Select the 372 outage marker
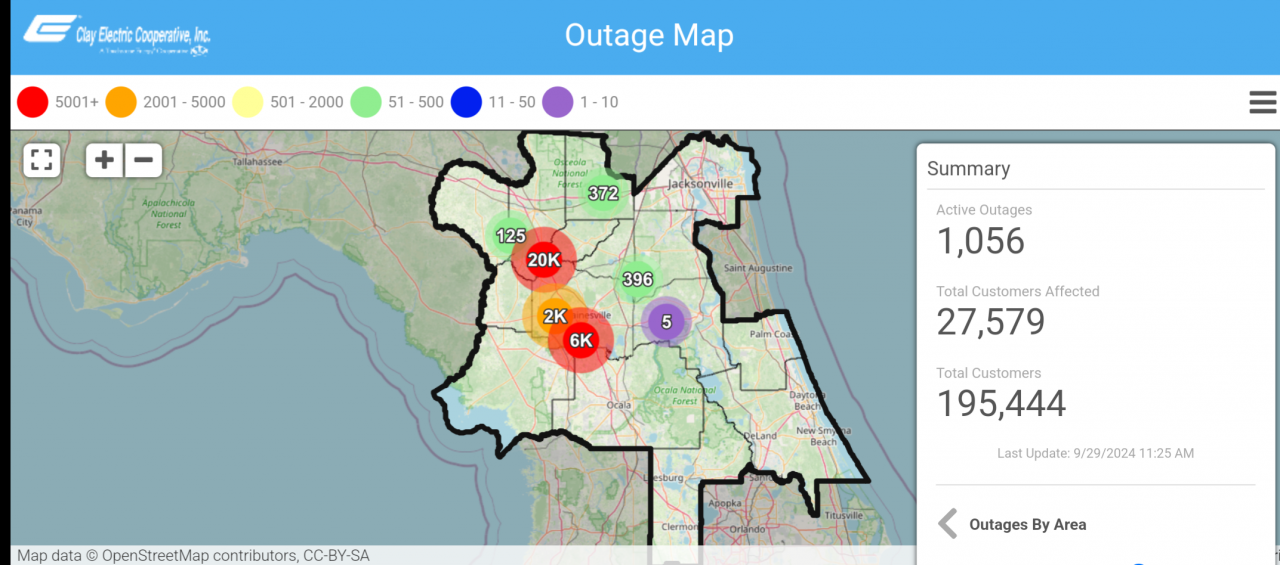Screen dimensions: 1280x565 pos(603,193)
